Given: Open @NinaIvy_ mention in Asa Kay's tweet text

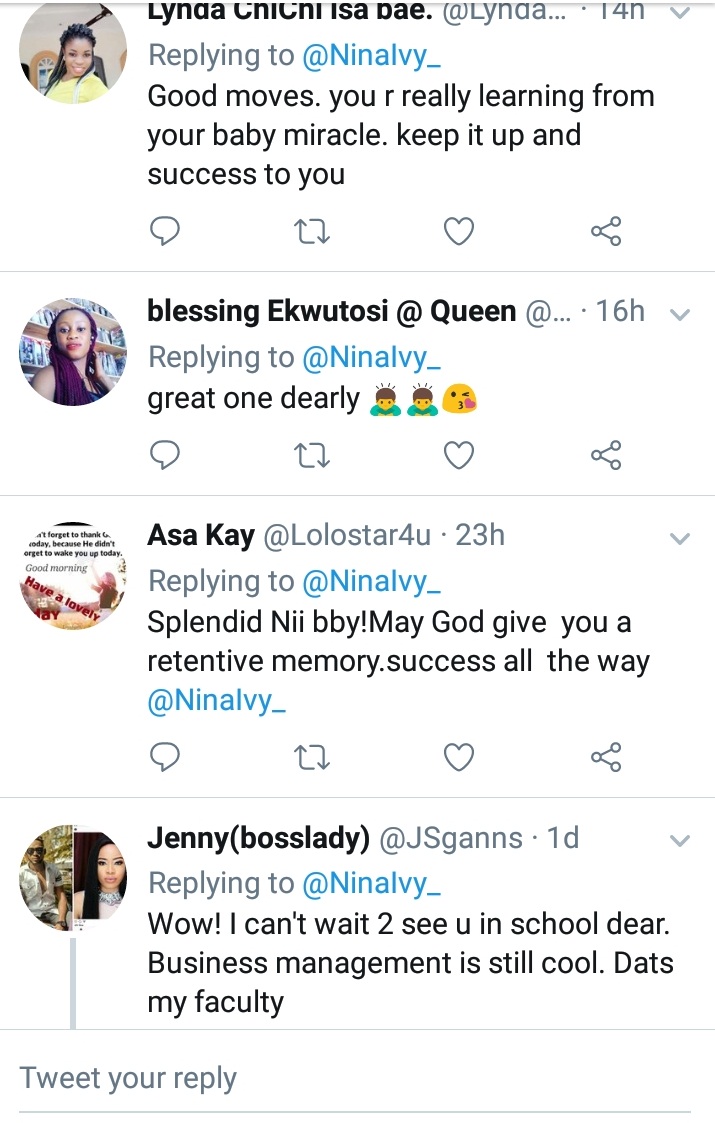Looking at the screenshot, I should (216, 701).
